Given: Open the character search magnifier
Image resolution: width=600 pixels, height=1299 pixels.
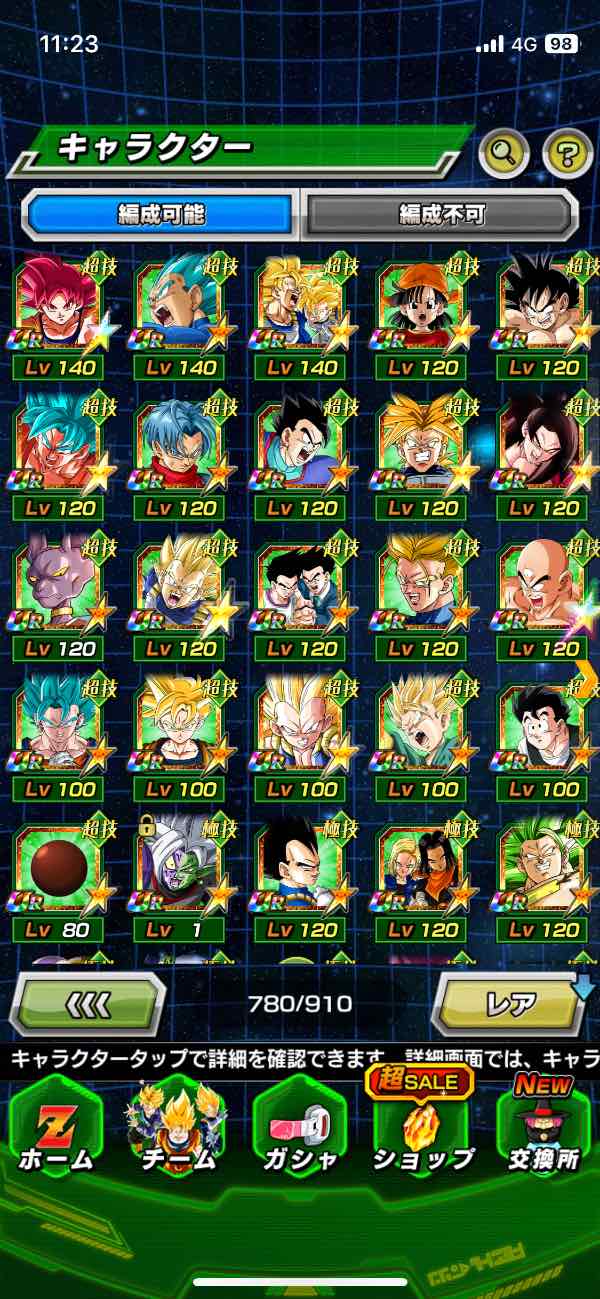Looking at the screenshot, I should click(505, 153).
